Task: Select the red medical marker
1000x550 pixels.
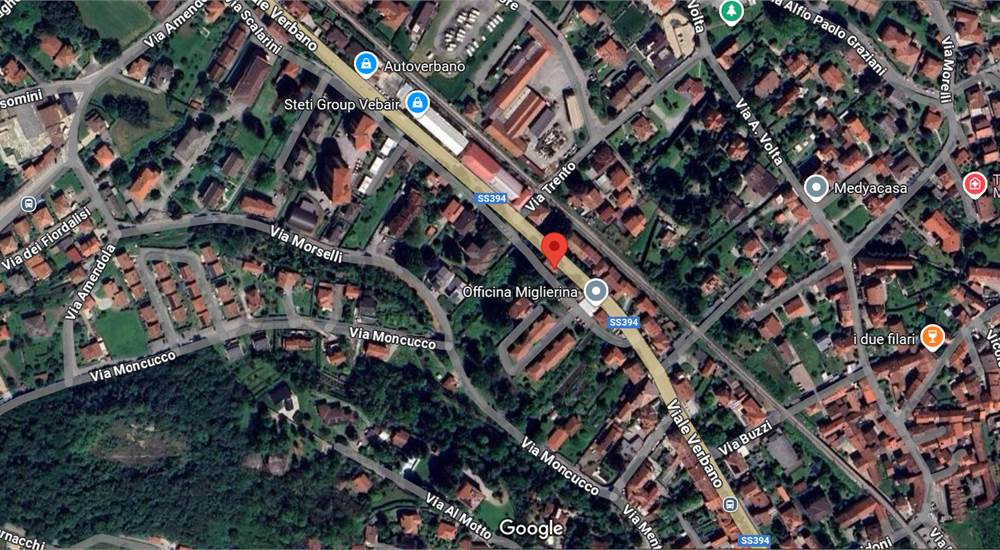Action: click(973, 184)
